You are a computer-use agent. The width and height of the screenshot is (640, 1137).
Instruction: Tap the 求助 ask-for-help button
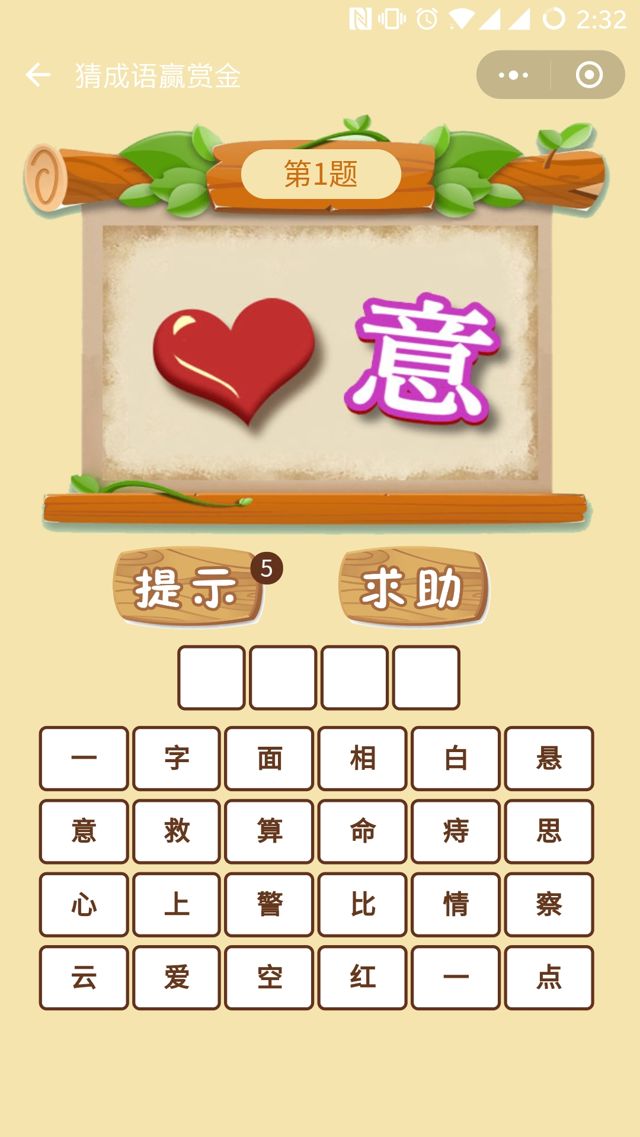(x=413, y=588)
